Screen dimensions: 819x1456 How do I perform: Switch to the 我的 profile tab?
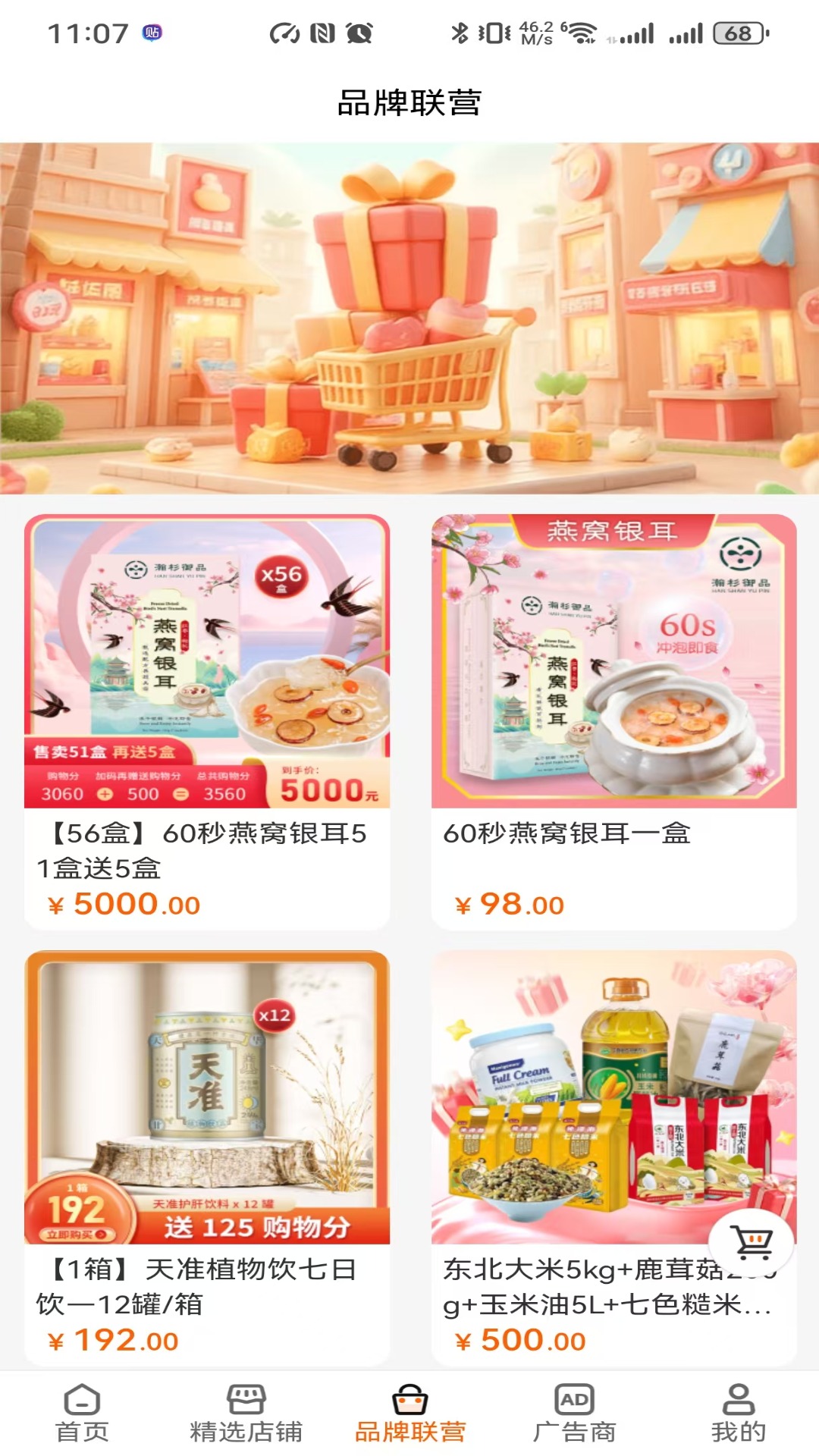[x=738, y=1414]
